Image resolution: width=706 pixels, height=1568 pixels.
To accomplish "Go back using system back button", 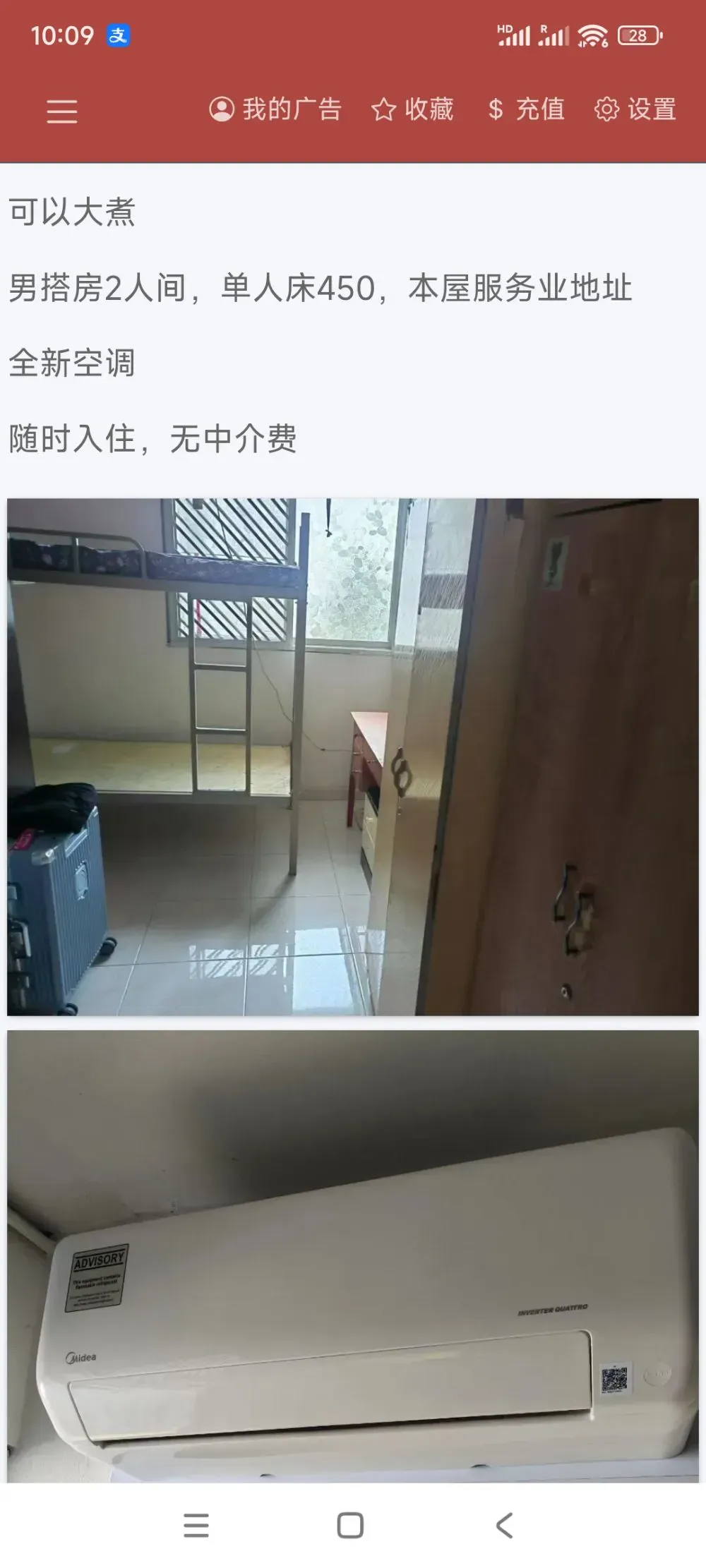I will 504,1525.
